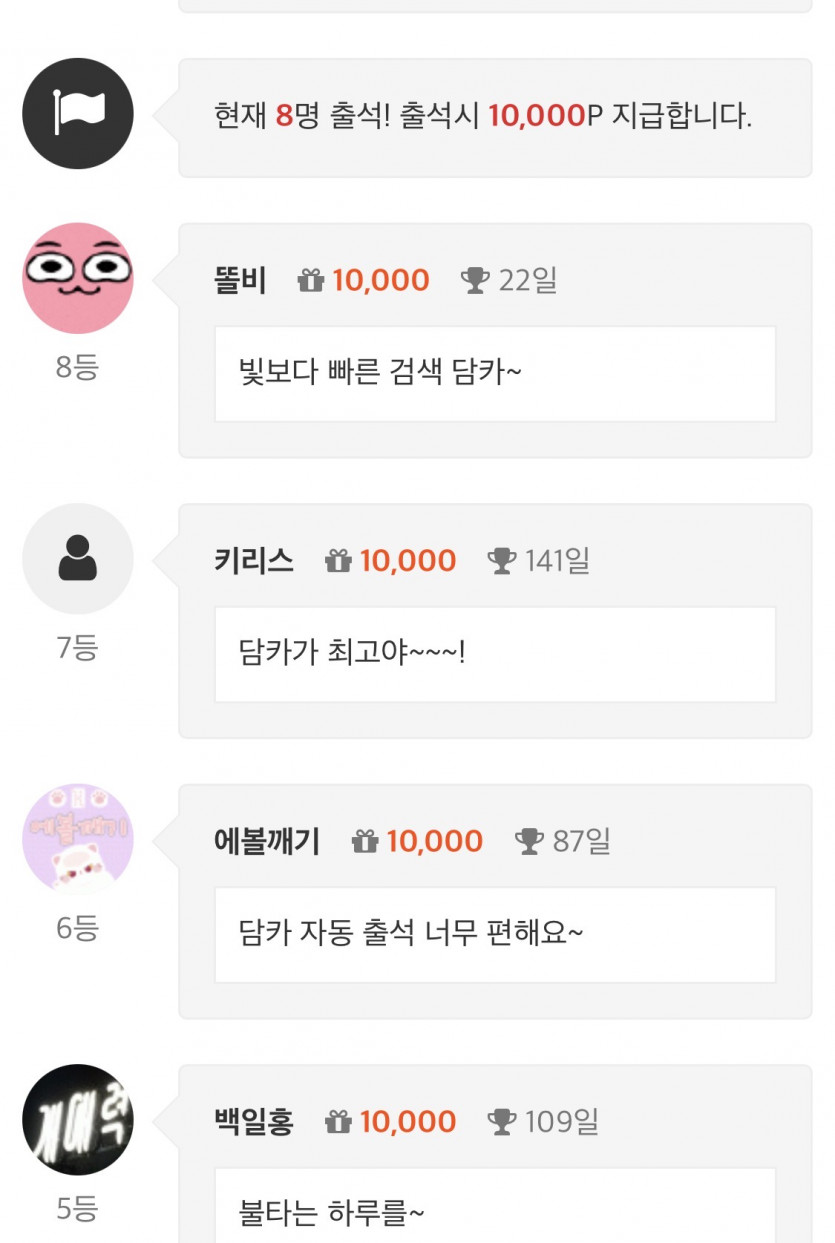The height and width of the screenshot is (1243, 835).
Task: Open 키리스's default profile avatar
Action: pyautogui.click(x=78, y=559)
